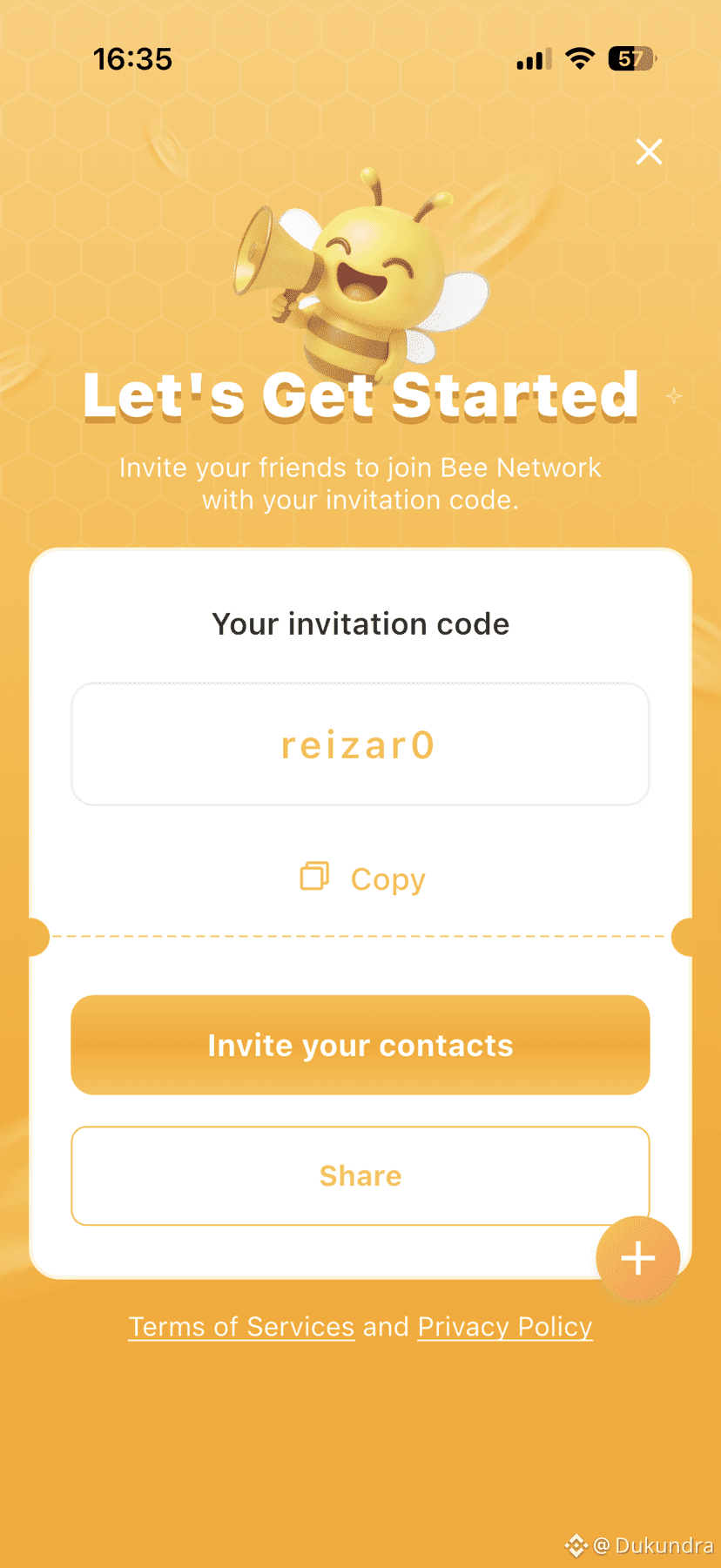Click the battery indicator showing 57
Viewport: 721px width, 1568px height.
(x=630, y=57)
